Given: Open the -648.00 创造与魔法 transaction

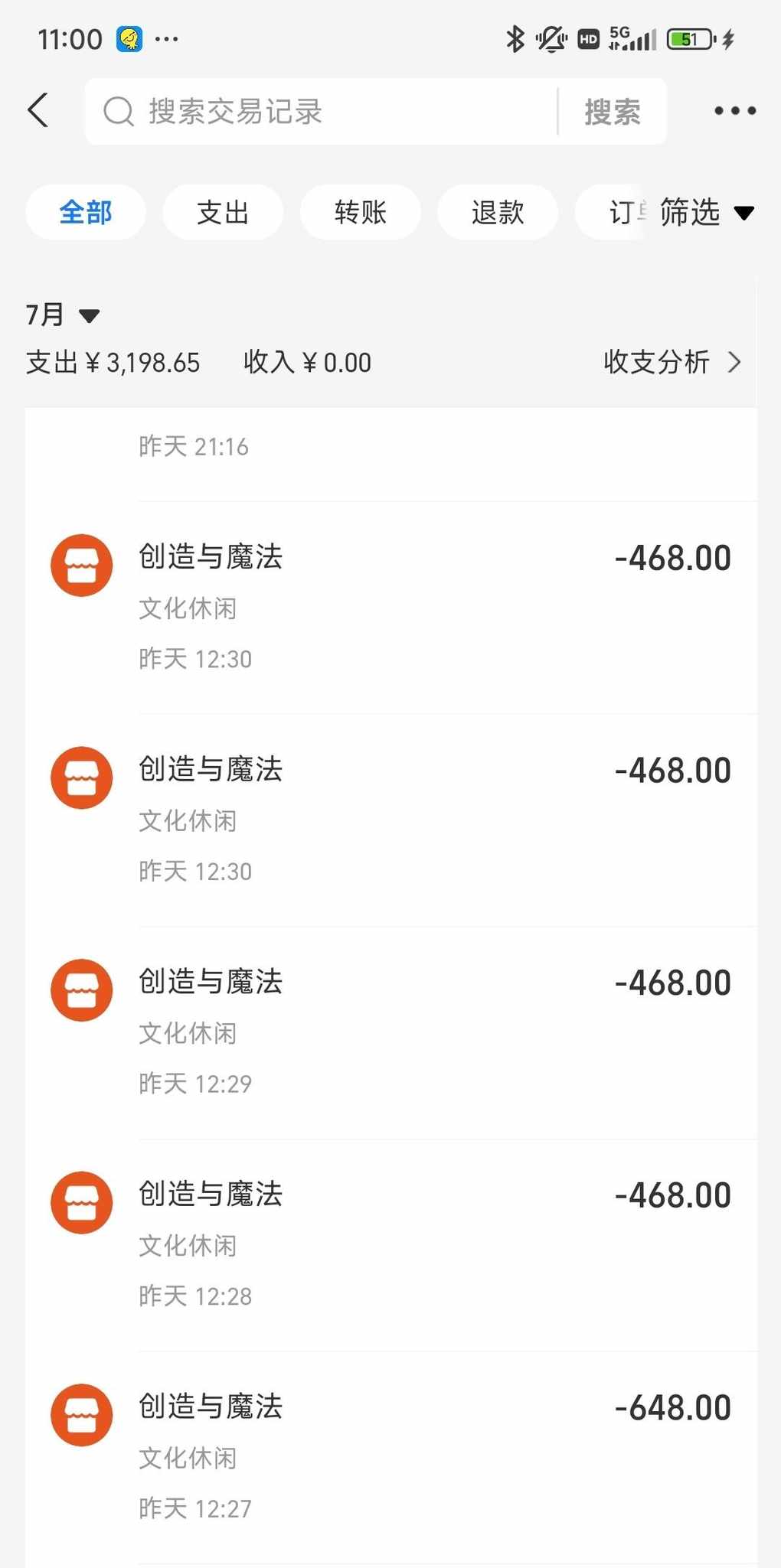Looking at the screenshot, I should (390, 1458).
